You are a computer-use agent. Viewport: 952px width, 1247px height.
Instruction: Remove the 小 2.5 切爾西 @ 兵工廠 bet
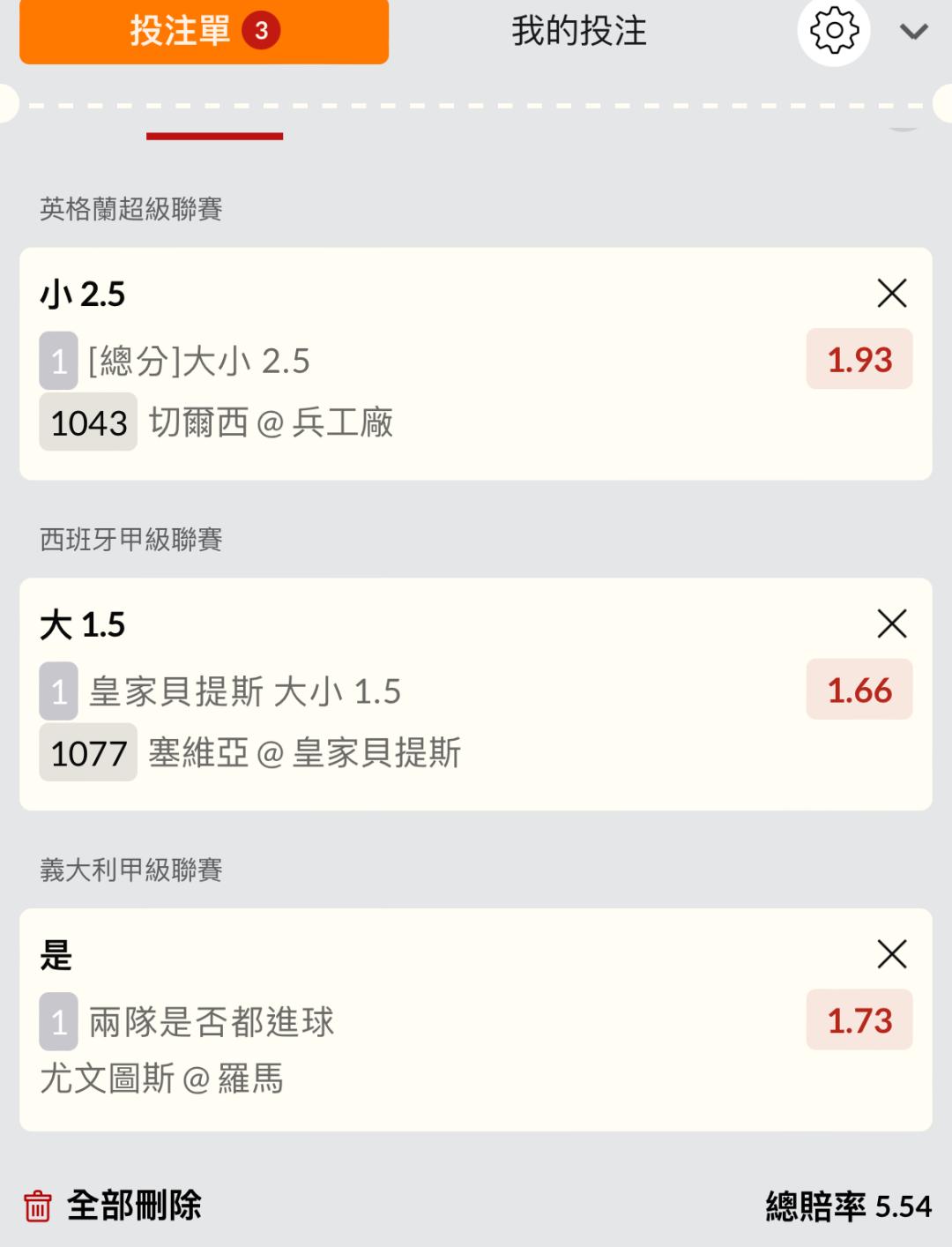[892, 293]
